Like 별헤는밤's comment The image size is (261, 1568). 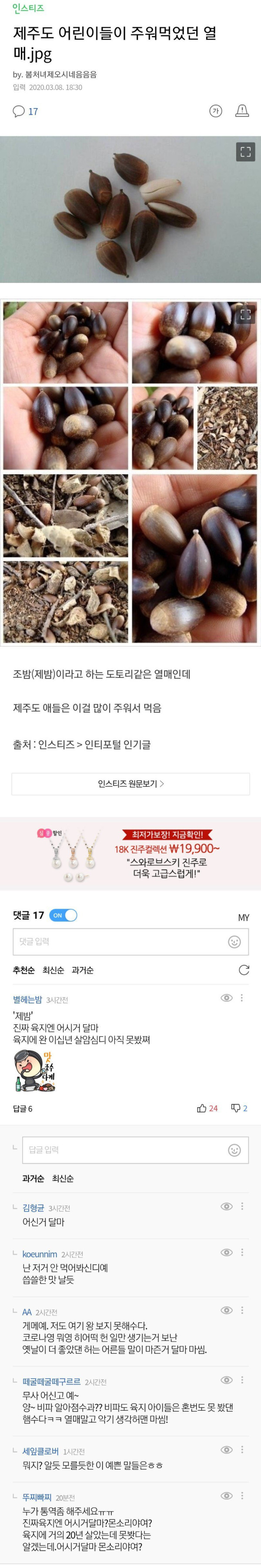point(207,1108)
